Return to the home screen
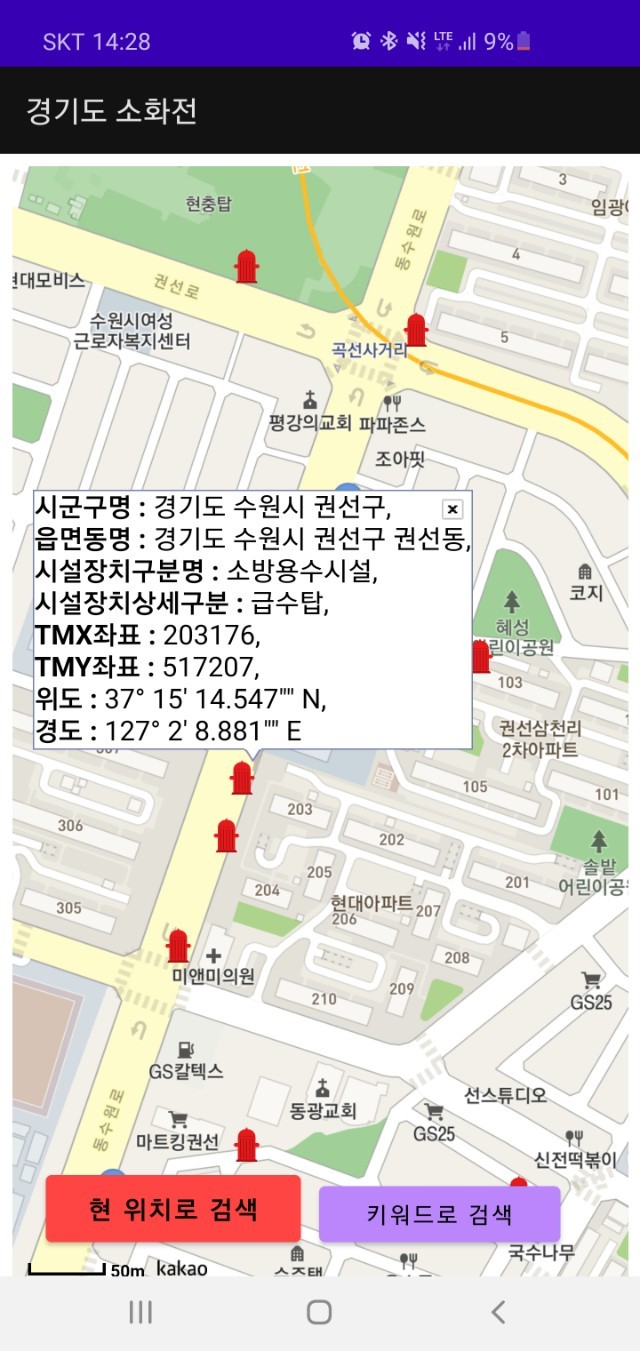 coord(319,1312)
